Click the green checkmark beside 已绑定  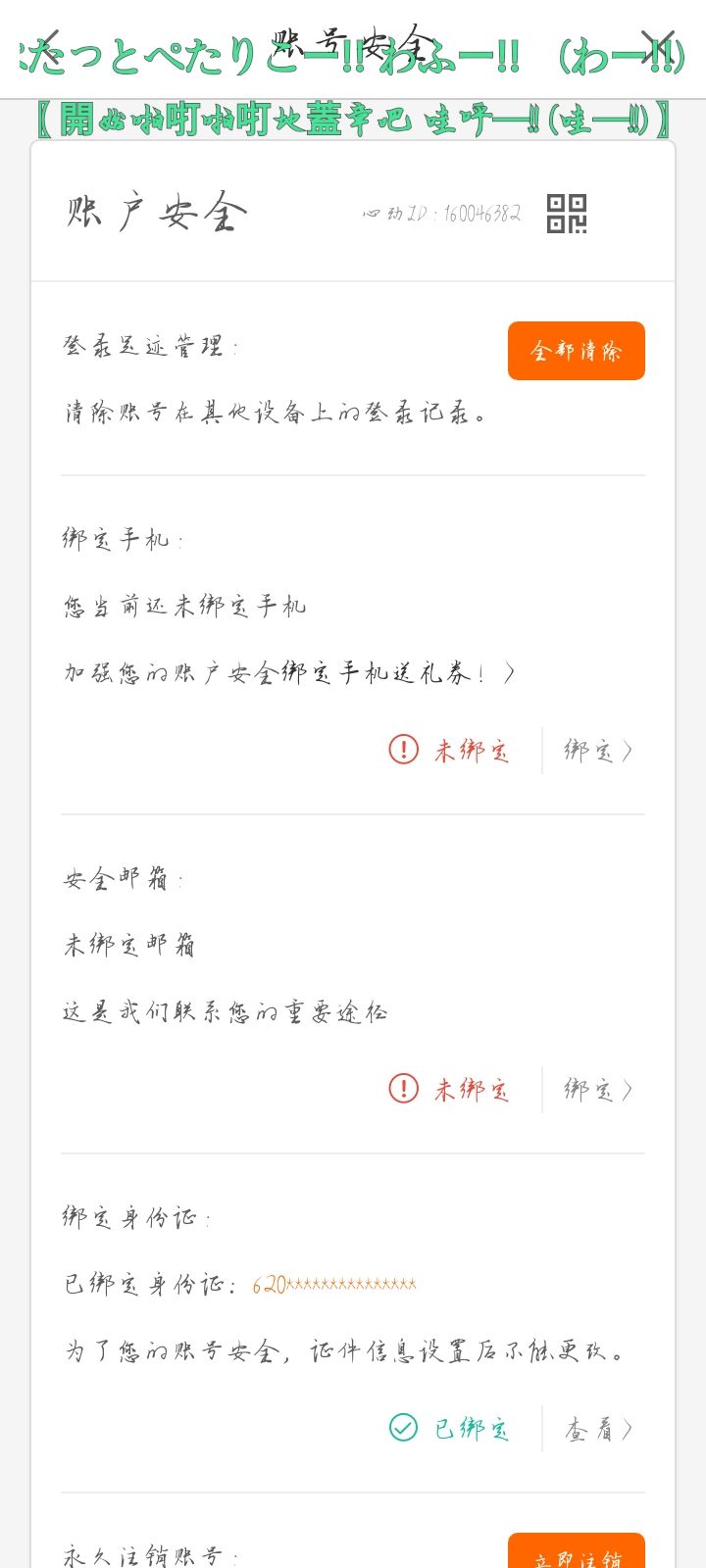click(403, 1429)
